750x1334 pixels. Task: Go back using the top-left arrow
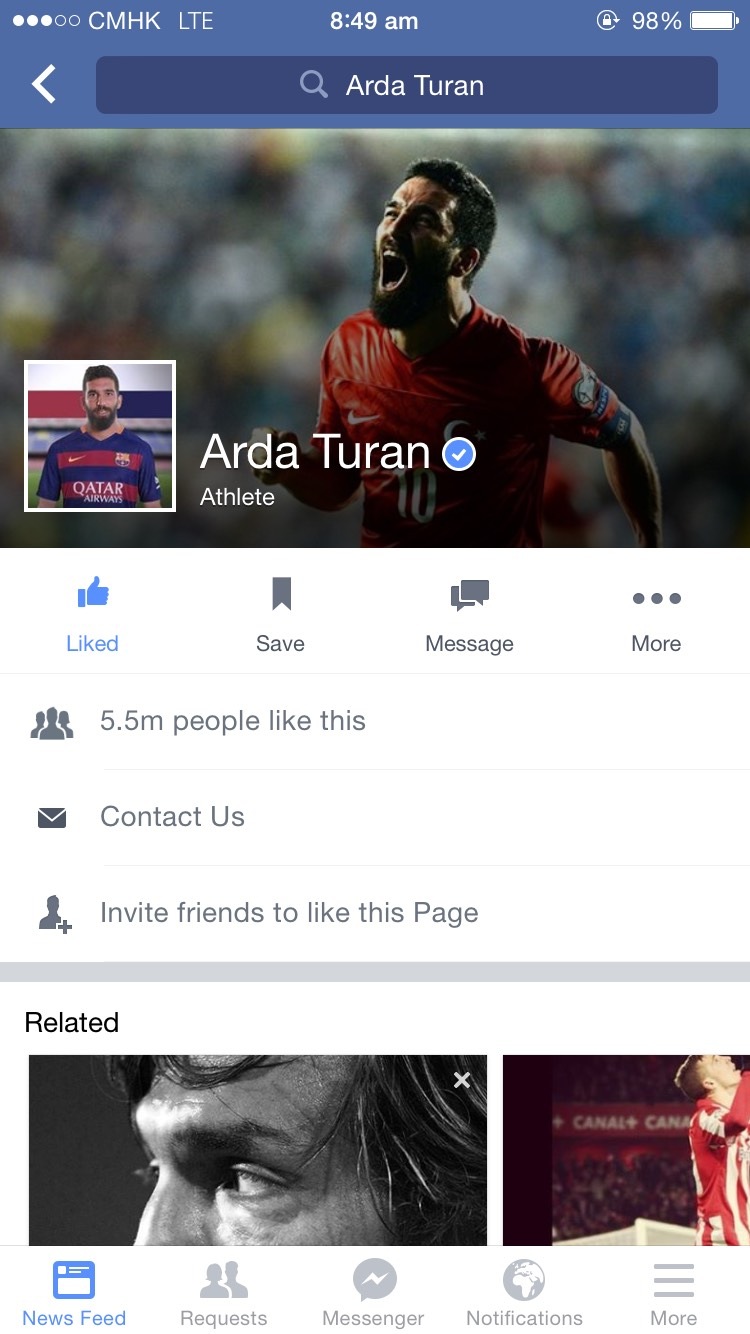tap(44, 85)
